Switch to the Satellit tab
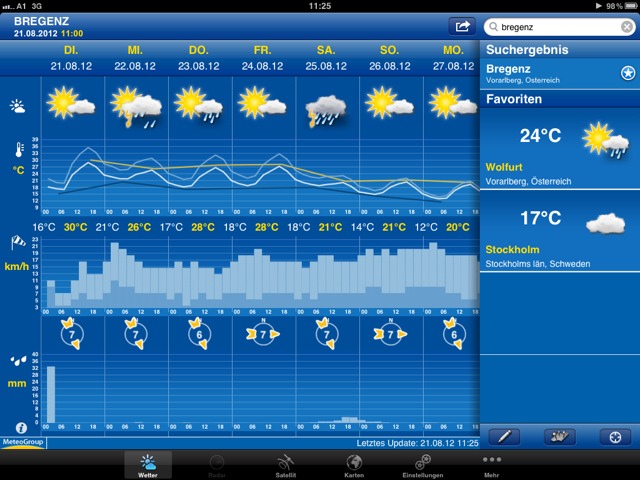This screenshot has width=640, height=480. 285,465
